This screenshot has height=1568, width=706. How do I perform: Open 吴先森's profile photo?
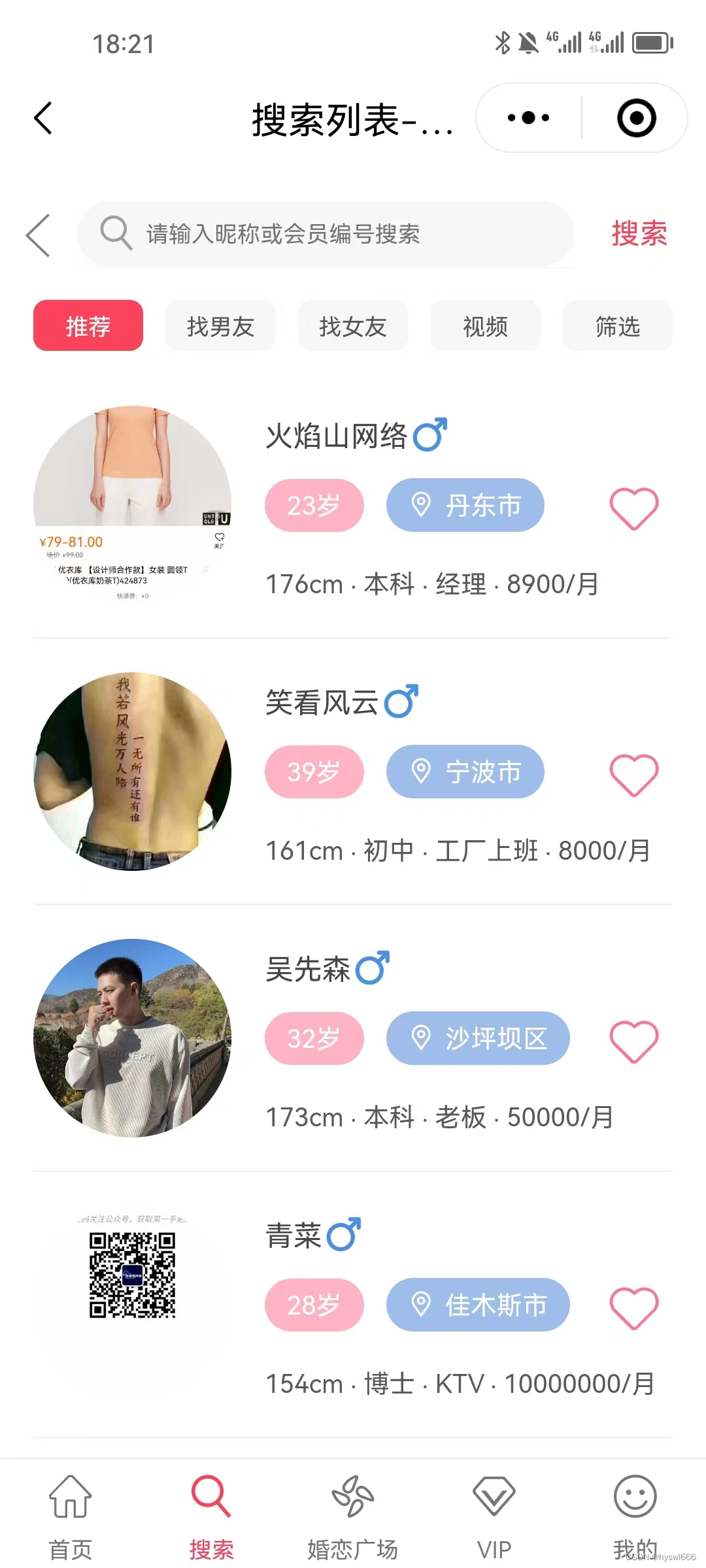pyautogui.click(x=133, y=1038)
